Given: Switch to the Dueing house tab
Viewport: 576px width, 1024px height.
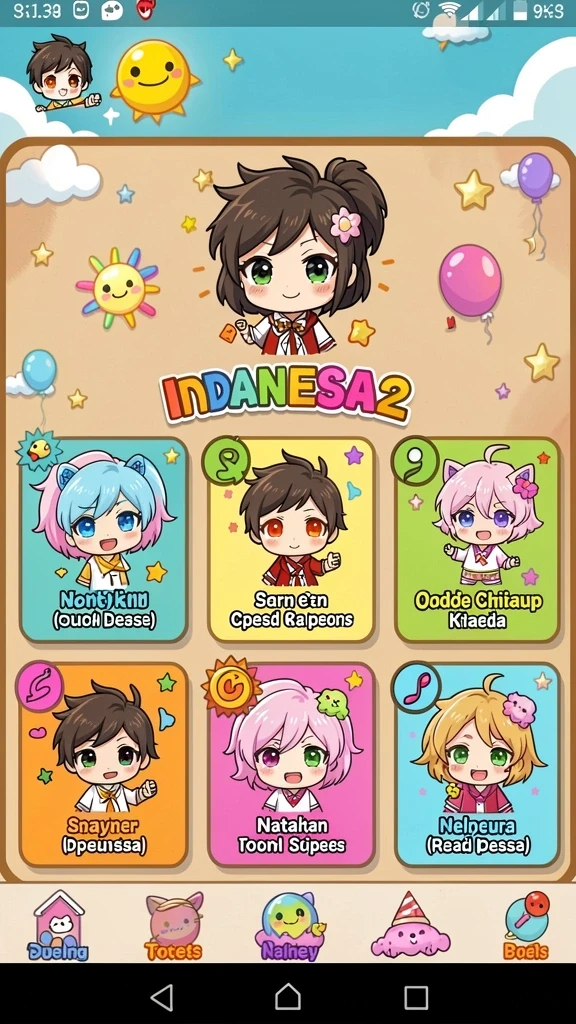Looking at the screenshot, I should (x=58, y=925).
